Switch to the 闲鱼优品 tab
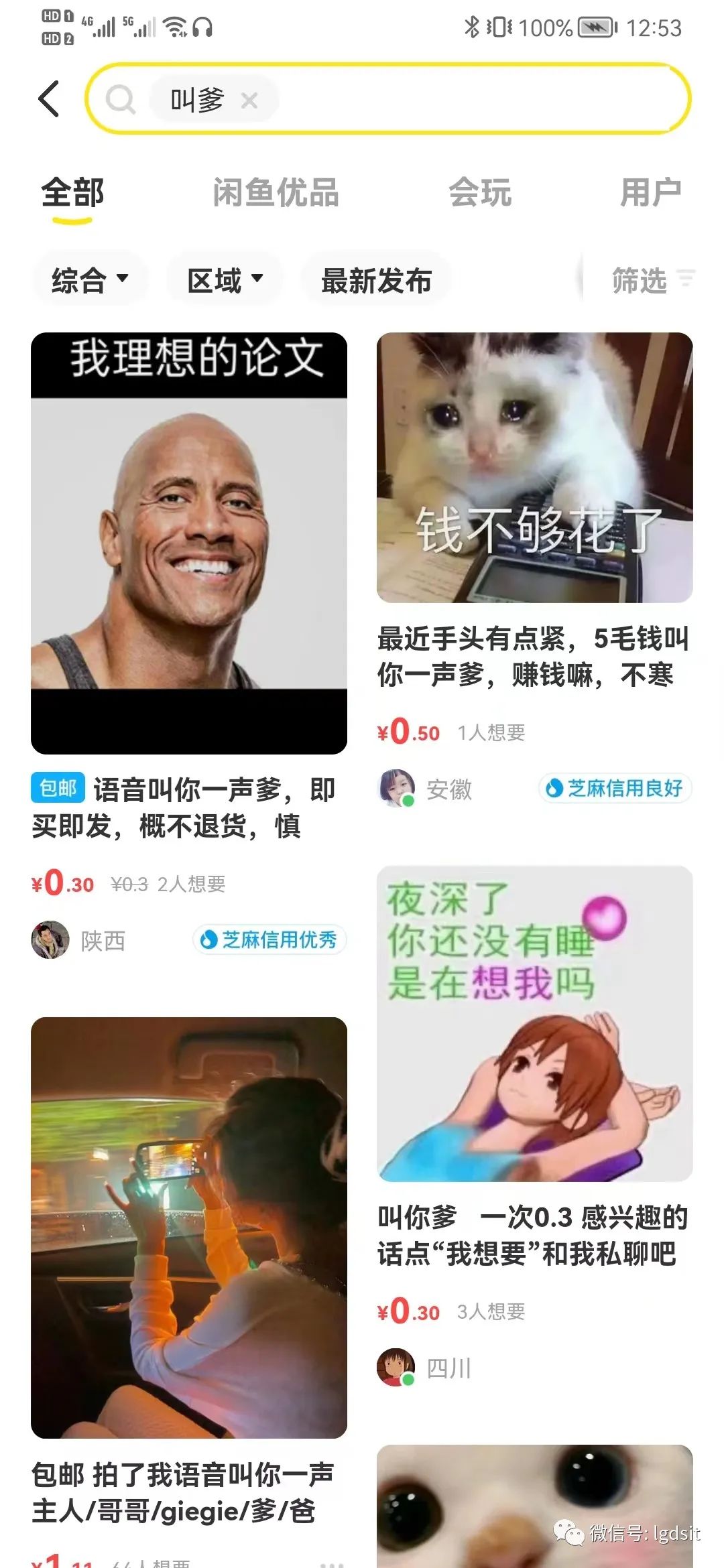This screenshot has width=724, height=1568. pyautogui.click(x=275, y=193)
